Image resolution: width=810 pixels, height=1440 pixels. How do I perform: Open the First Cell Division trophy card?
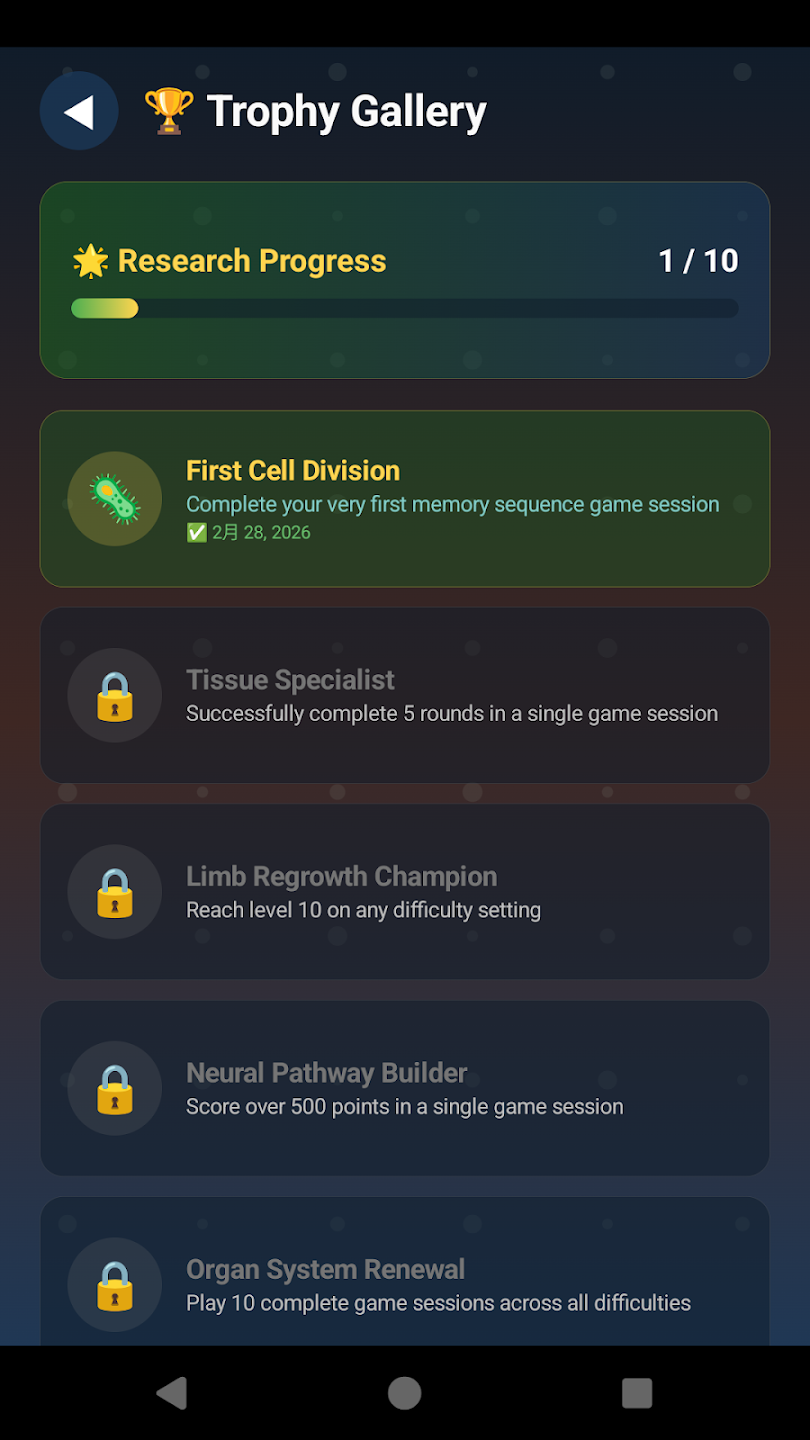pyautogui.click(x=404, y=498)
